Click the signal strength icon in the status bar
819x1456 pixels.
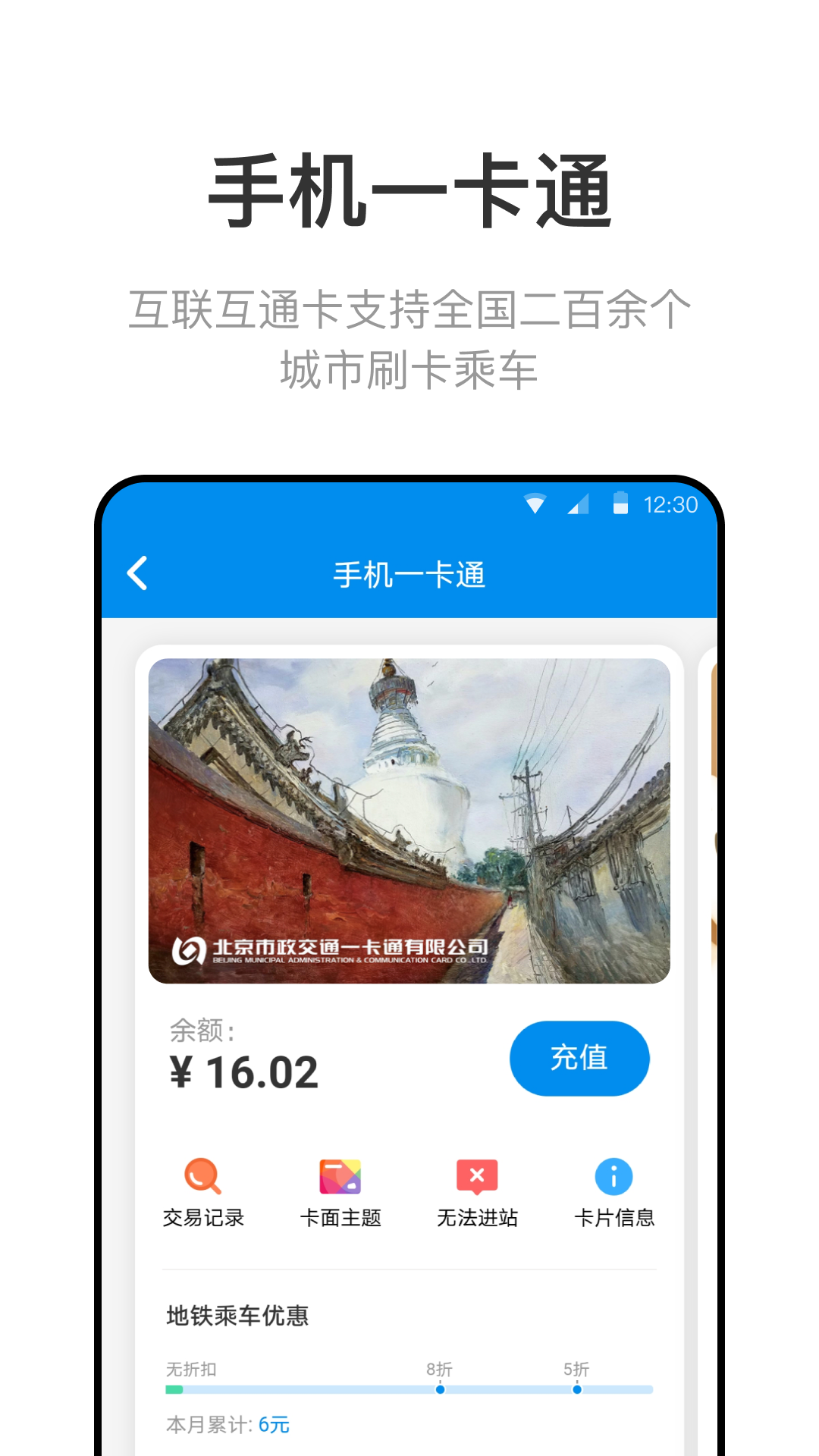coord(578,504)
